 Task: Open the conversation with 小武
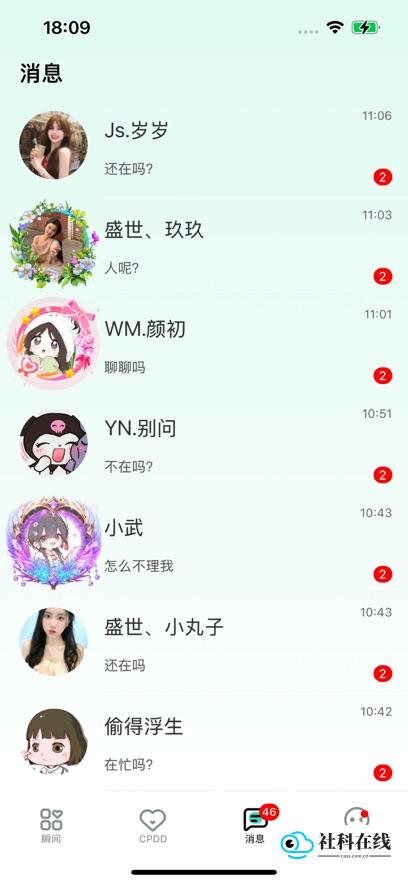204,543
